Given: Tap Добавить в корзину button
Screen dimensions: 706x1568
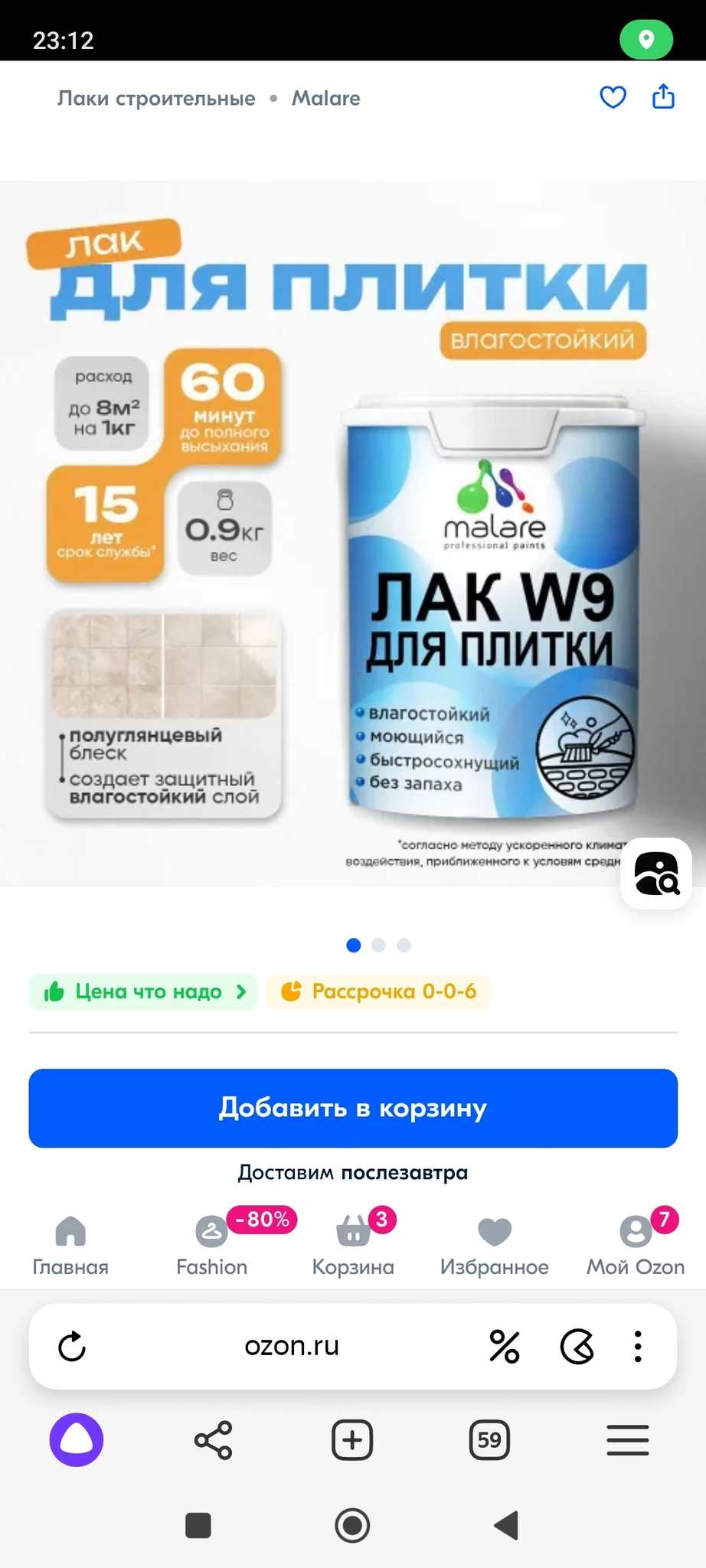Looking at the screenshot, I should [353, 1108].
